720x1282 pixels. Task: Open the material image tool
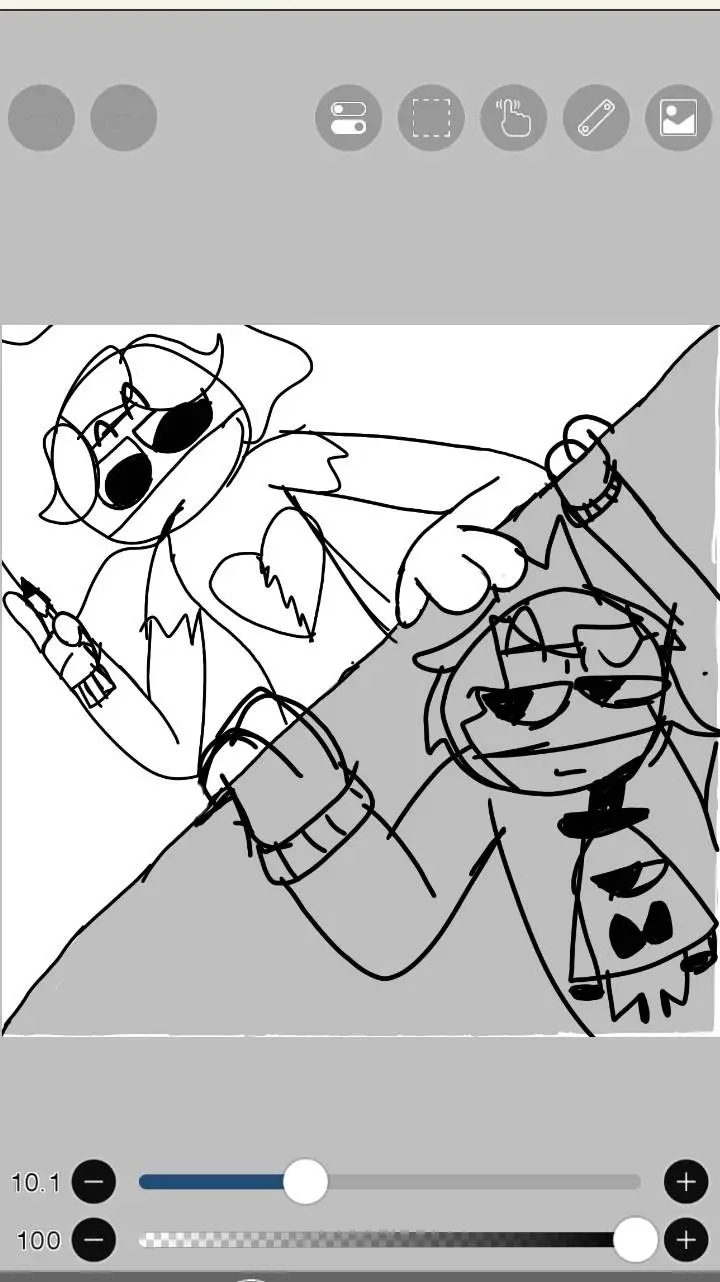click(x=678, y=118)
